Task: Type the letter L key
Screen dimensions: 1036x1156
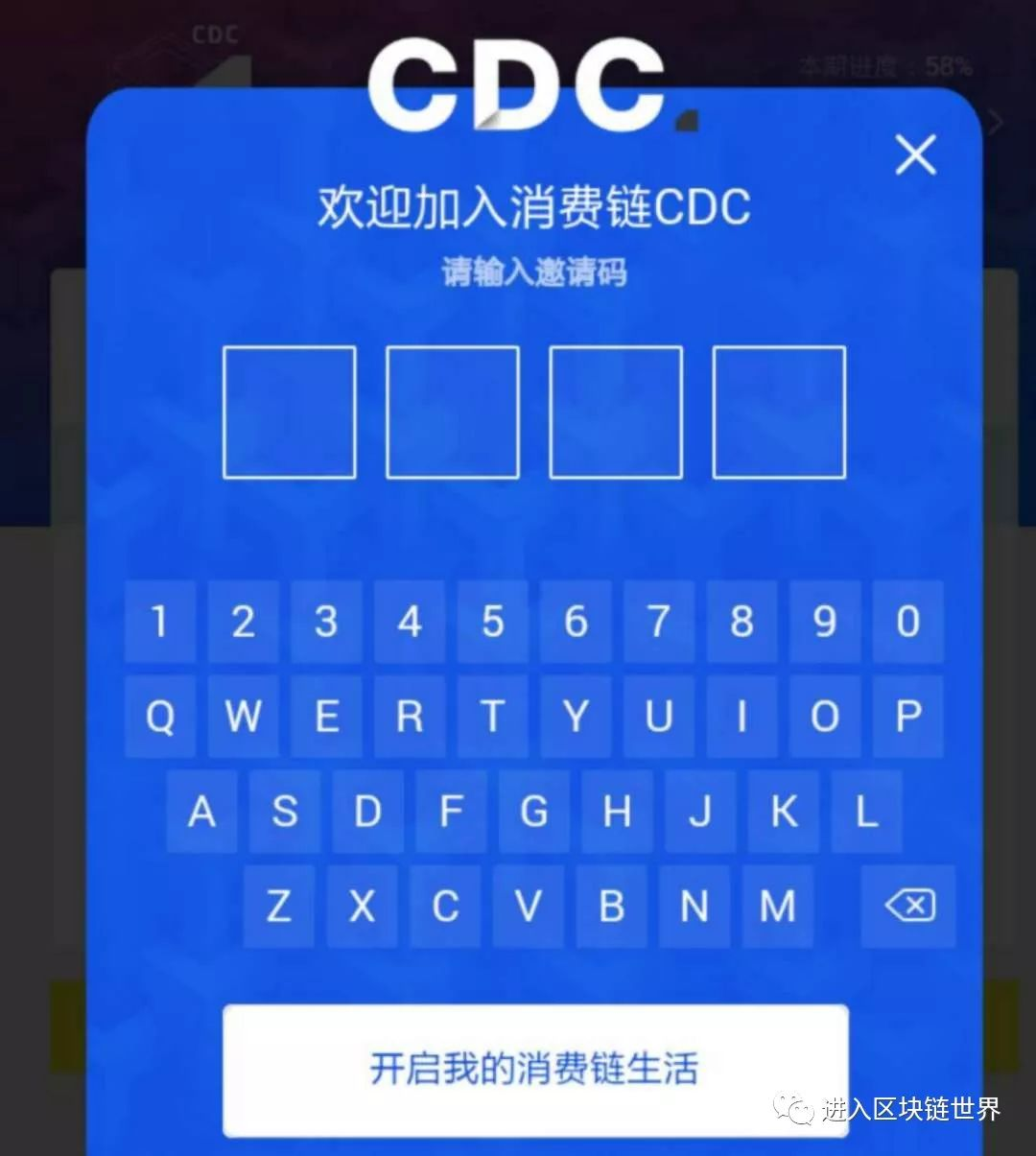Action: click(867, 812)
